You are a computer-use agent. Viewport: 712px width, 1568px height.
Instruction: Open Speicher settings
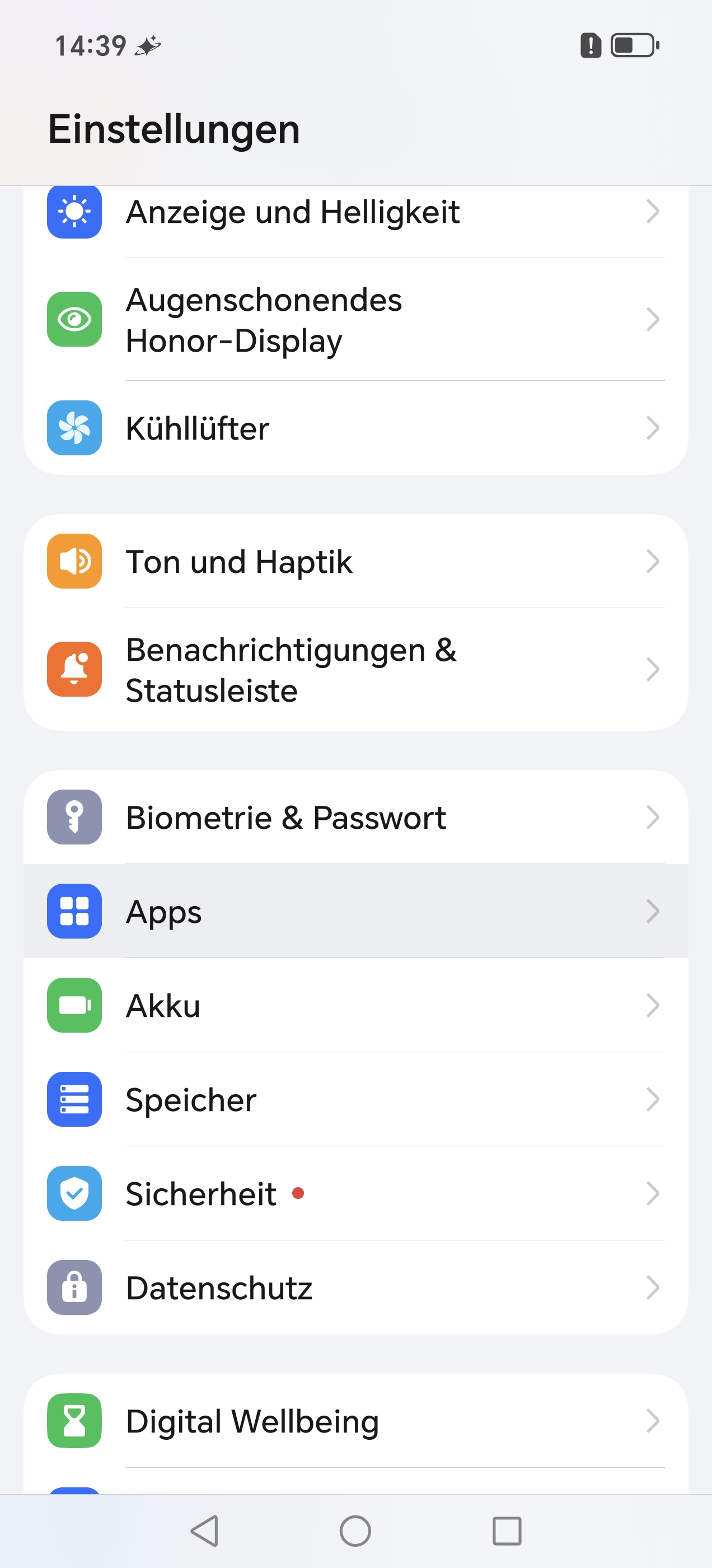[355, 1099]
